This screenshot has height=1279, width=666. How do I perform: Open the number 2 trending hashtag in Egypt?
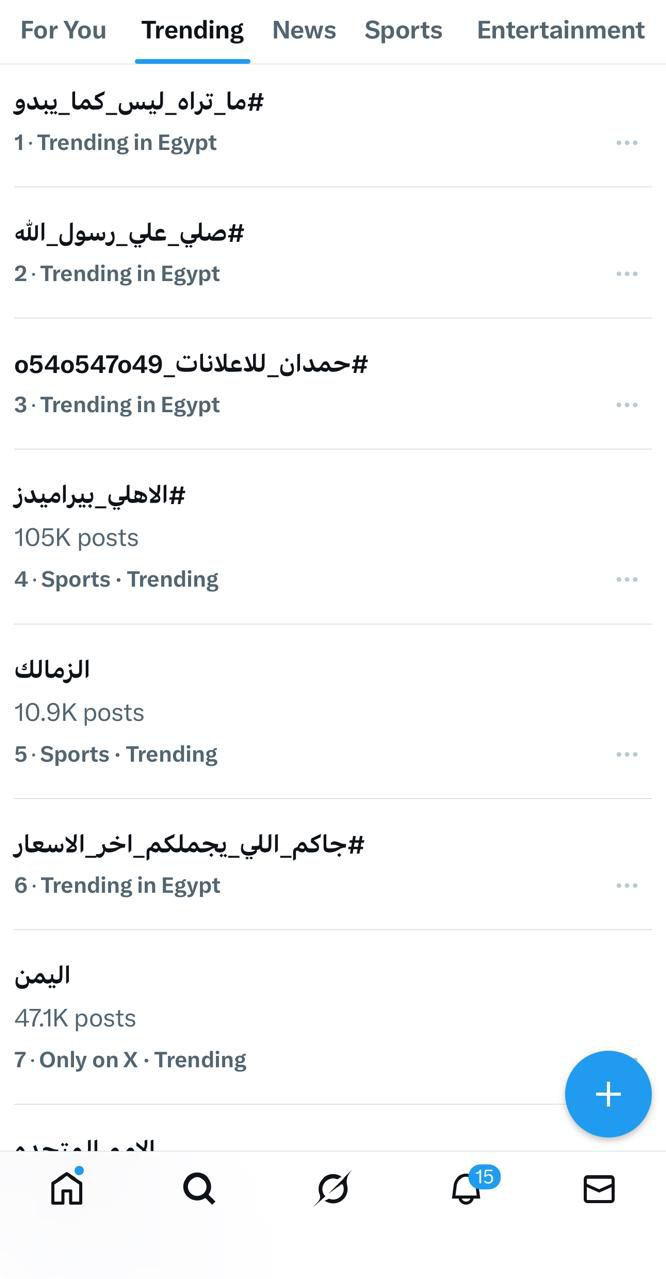click(x=130, y=233)
